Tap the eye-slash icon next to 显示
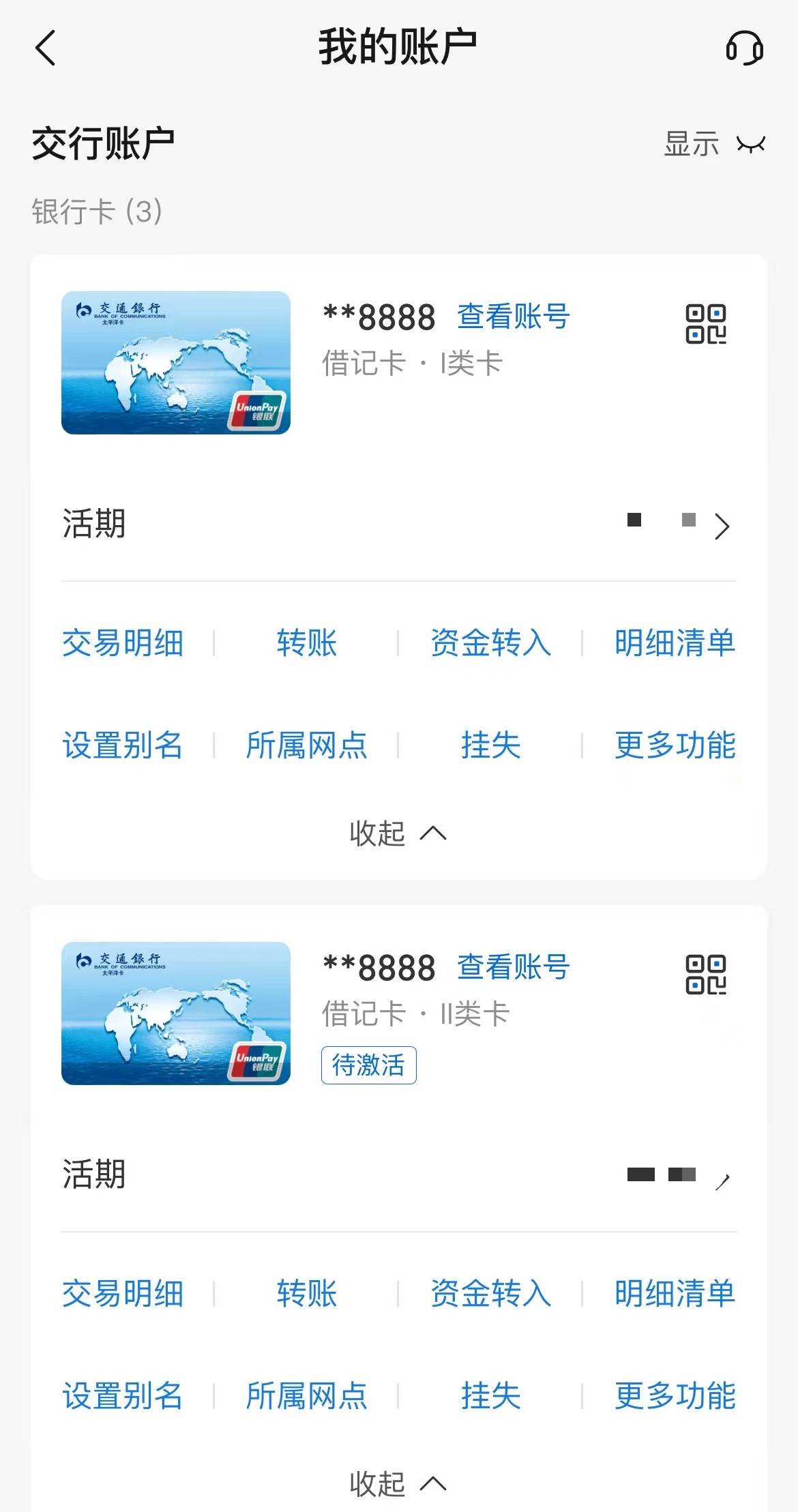 pos(750,143)
